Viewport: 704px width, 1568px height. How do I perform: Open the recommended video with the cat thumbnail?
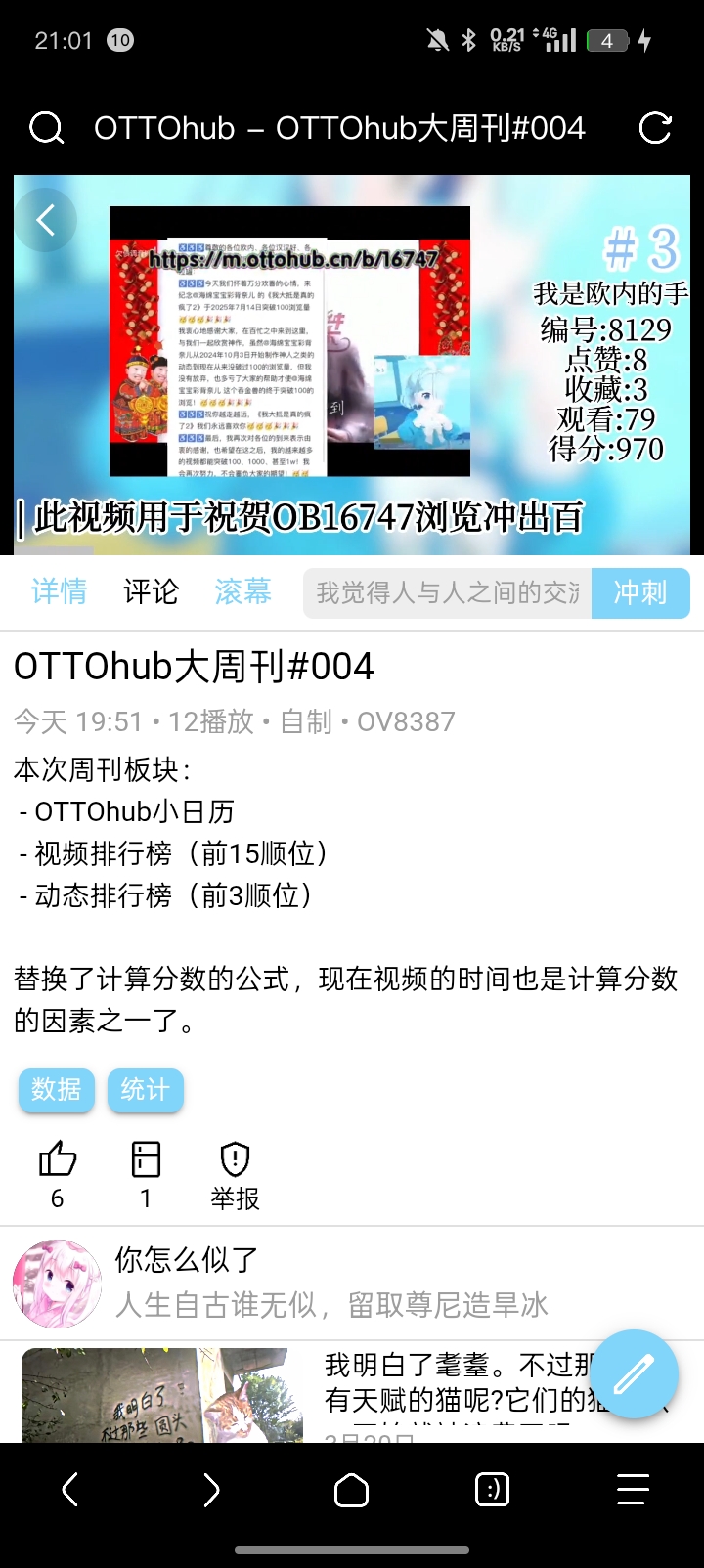click(x=162, y=1395)
